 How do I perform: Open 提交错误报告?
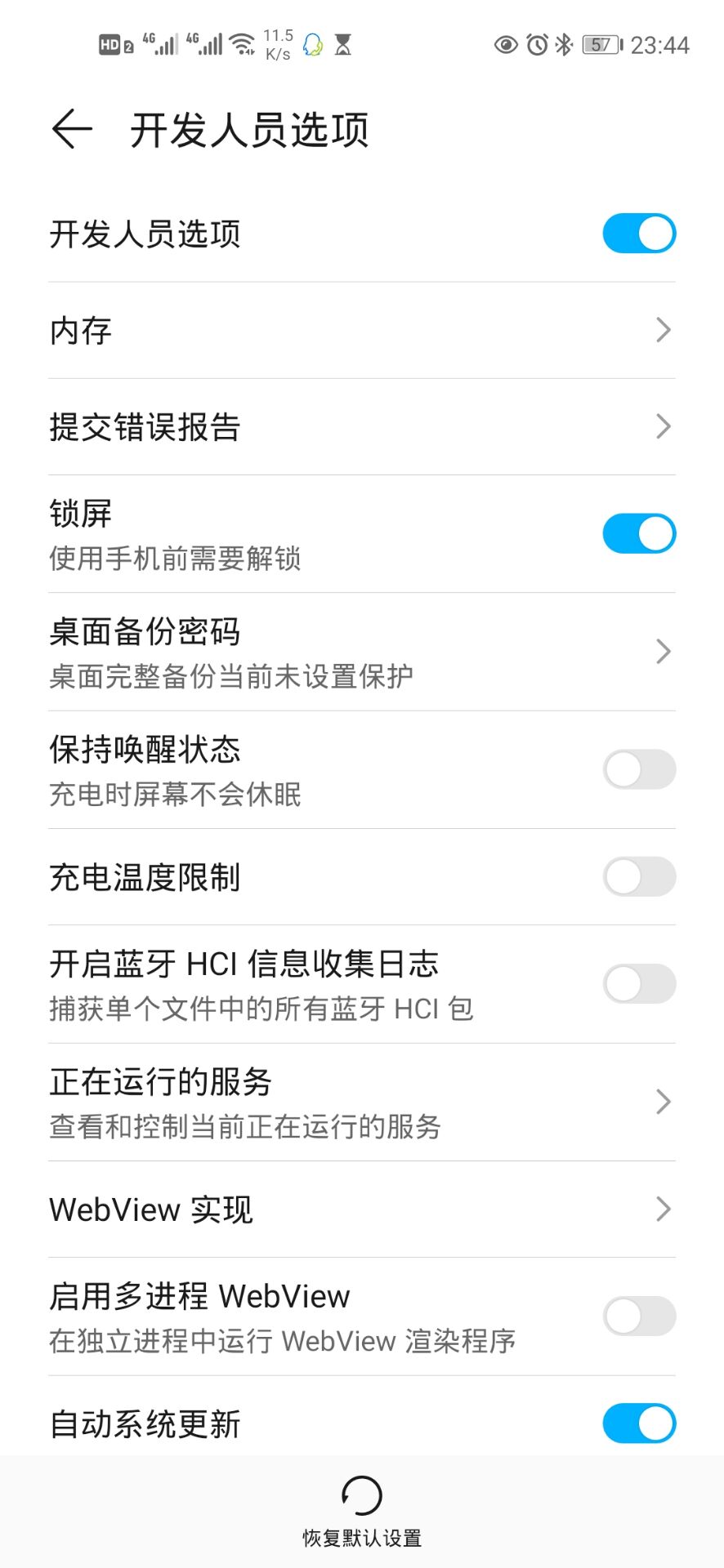pyautogui.click(x=361, y=427)
